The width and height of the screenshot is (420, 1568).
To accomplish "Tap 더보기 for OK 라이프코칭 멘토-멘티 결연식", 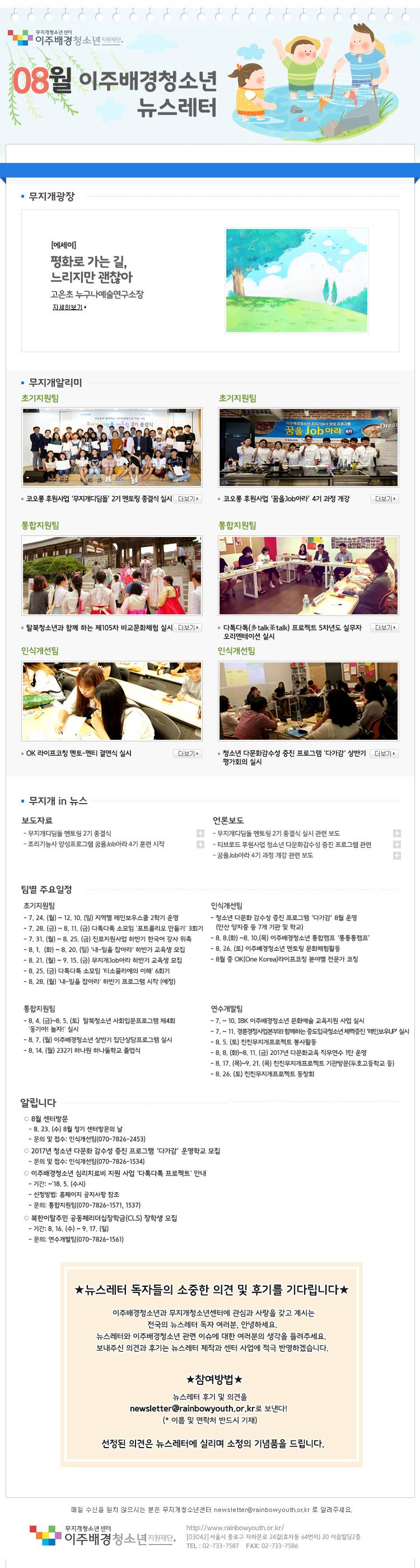I will [188, 754].
